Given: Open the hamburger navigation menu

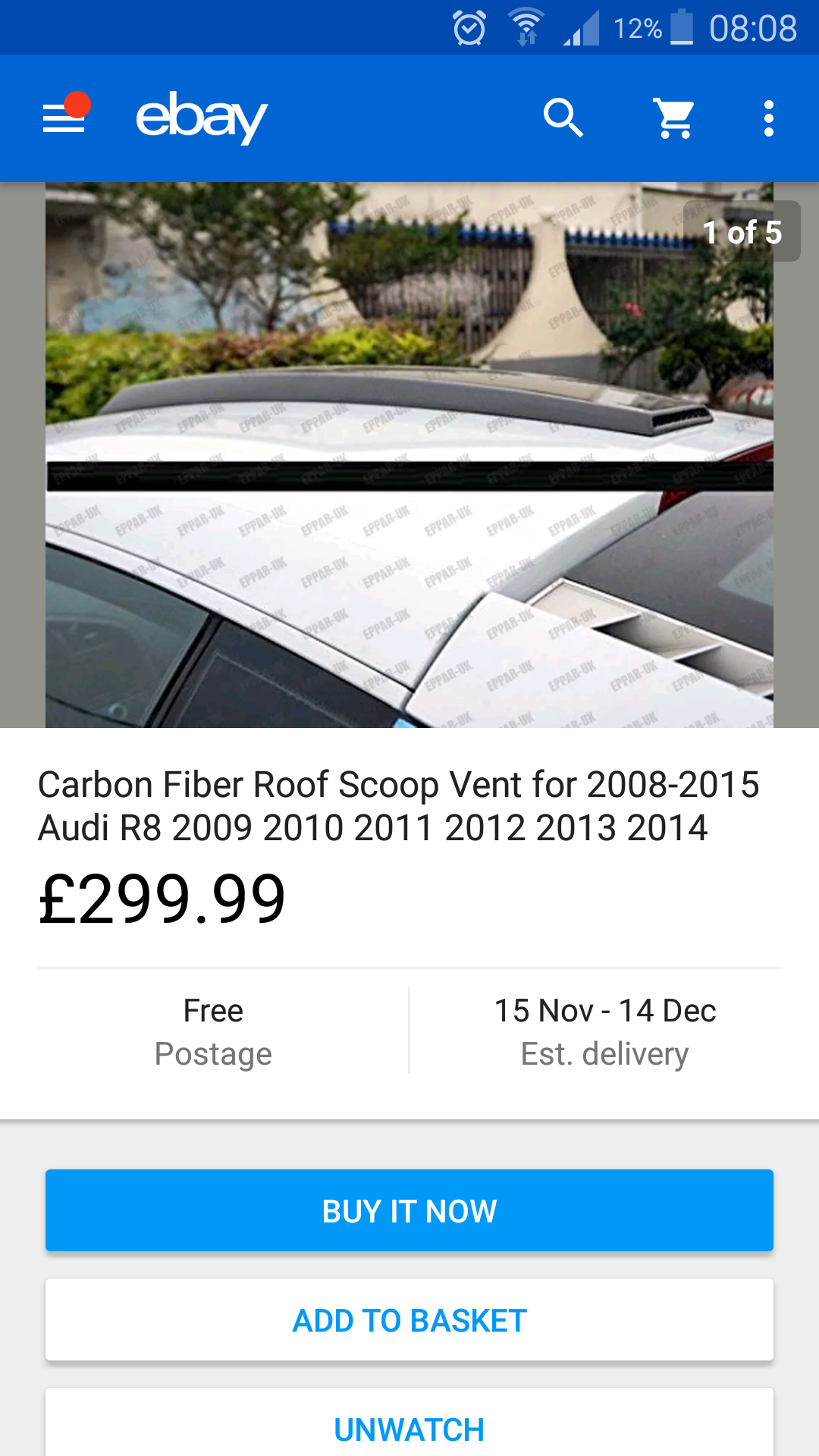Looking at the screenshot, I should pos(64,118).
